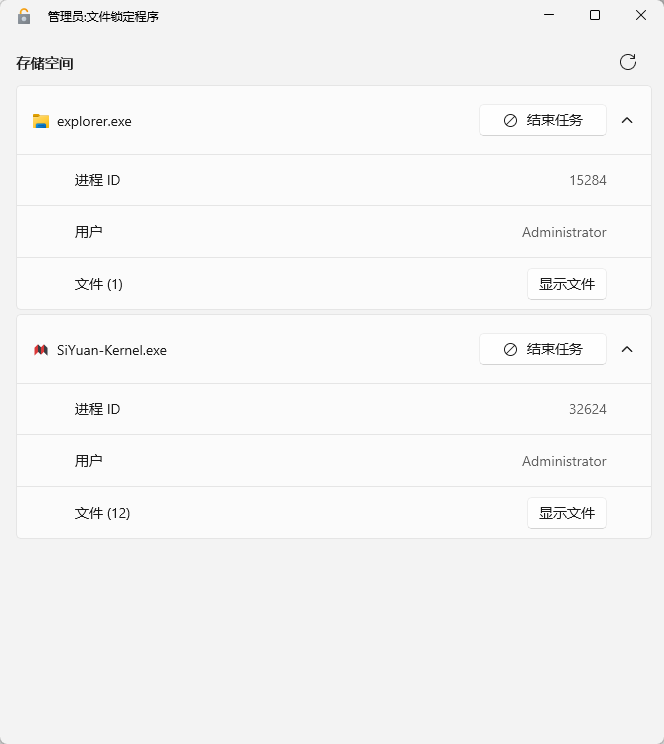Collapse the explorer.exe details
This screenshot has height=744, width=664.
pyautogui.click(x=627, y=120)
